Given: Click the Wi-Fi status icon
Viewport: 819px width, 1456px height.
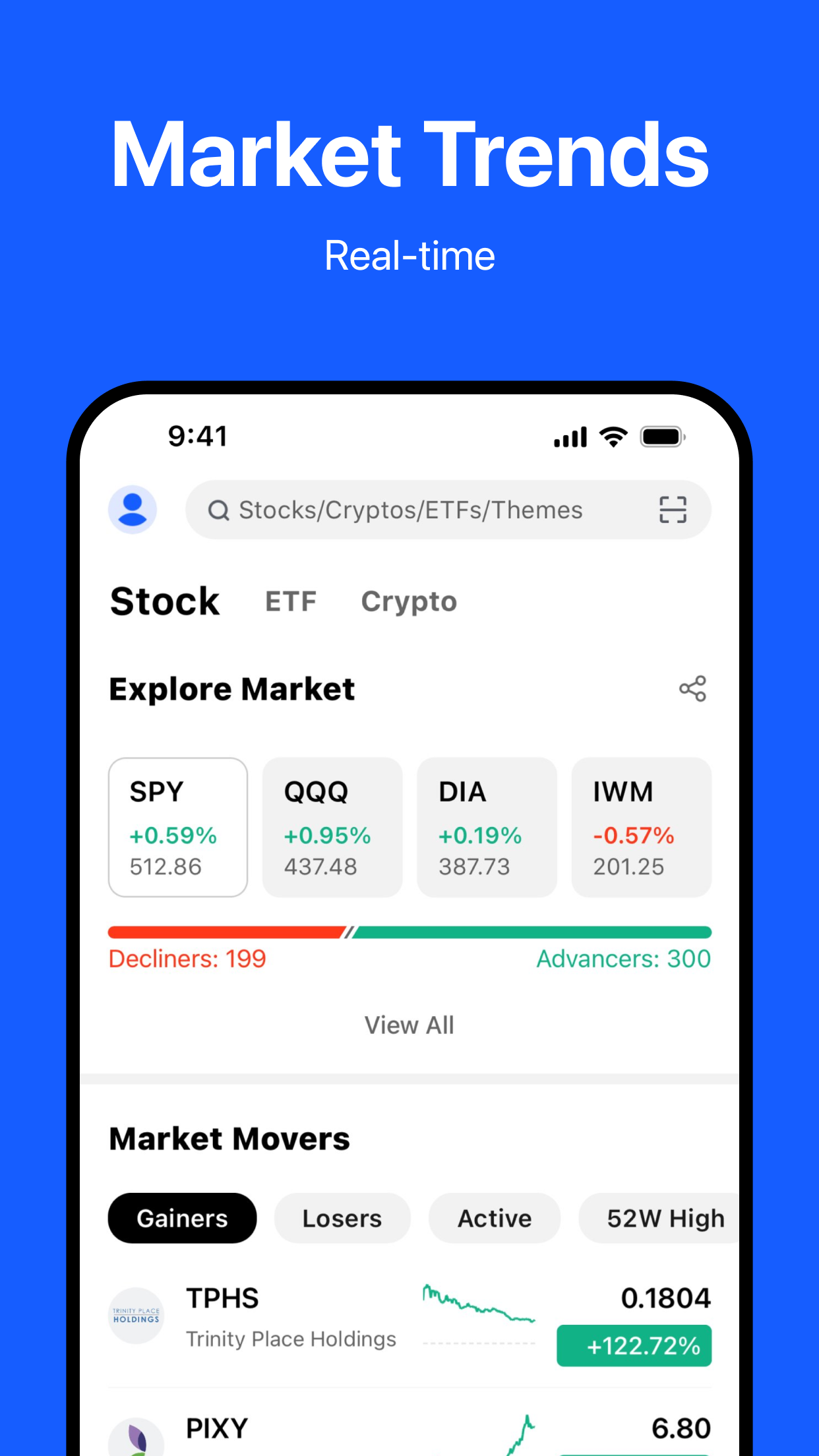Looking at the screenshot, I should 611,435.
